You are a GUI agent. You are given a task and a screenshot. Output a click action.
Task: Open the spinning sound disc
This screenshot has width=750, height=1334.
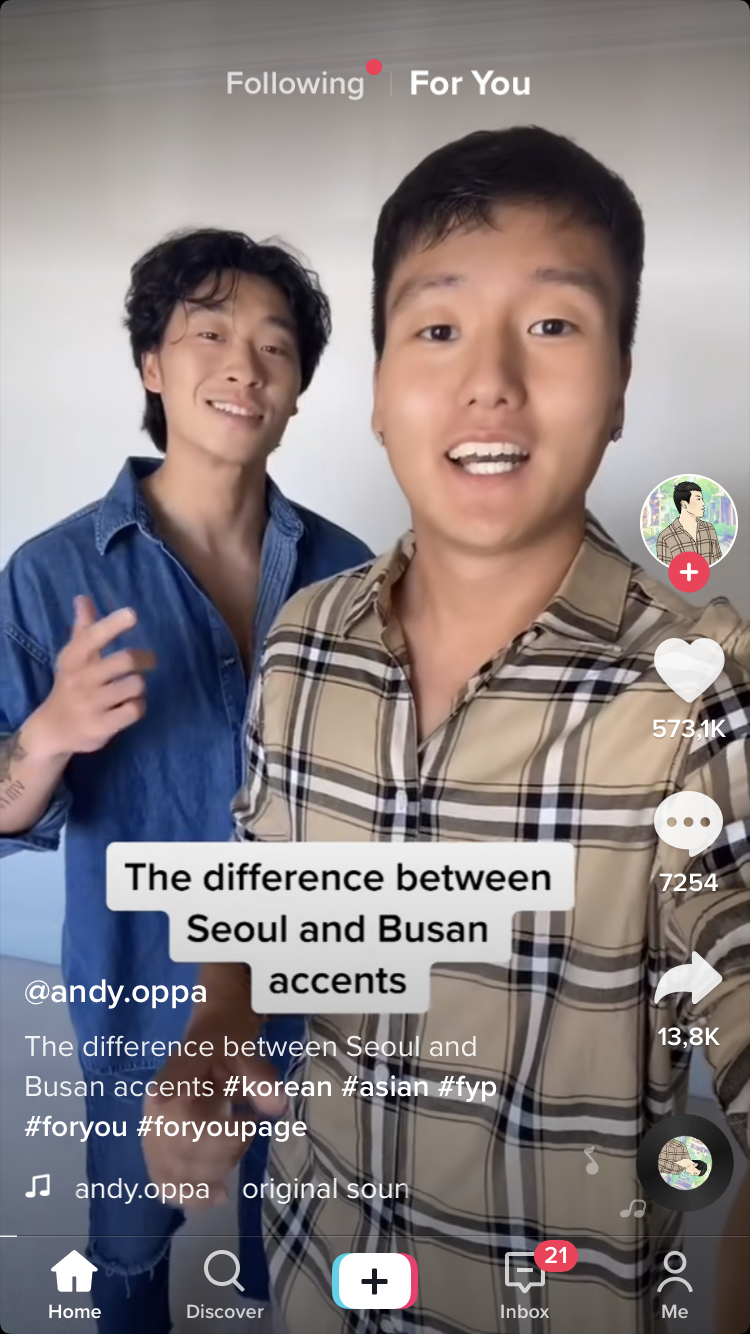(685, 1163)
